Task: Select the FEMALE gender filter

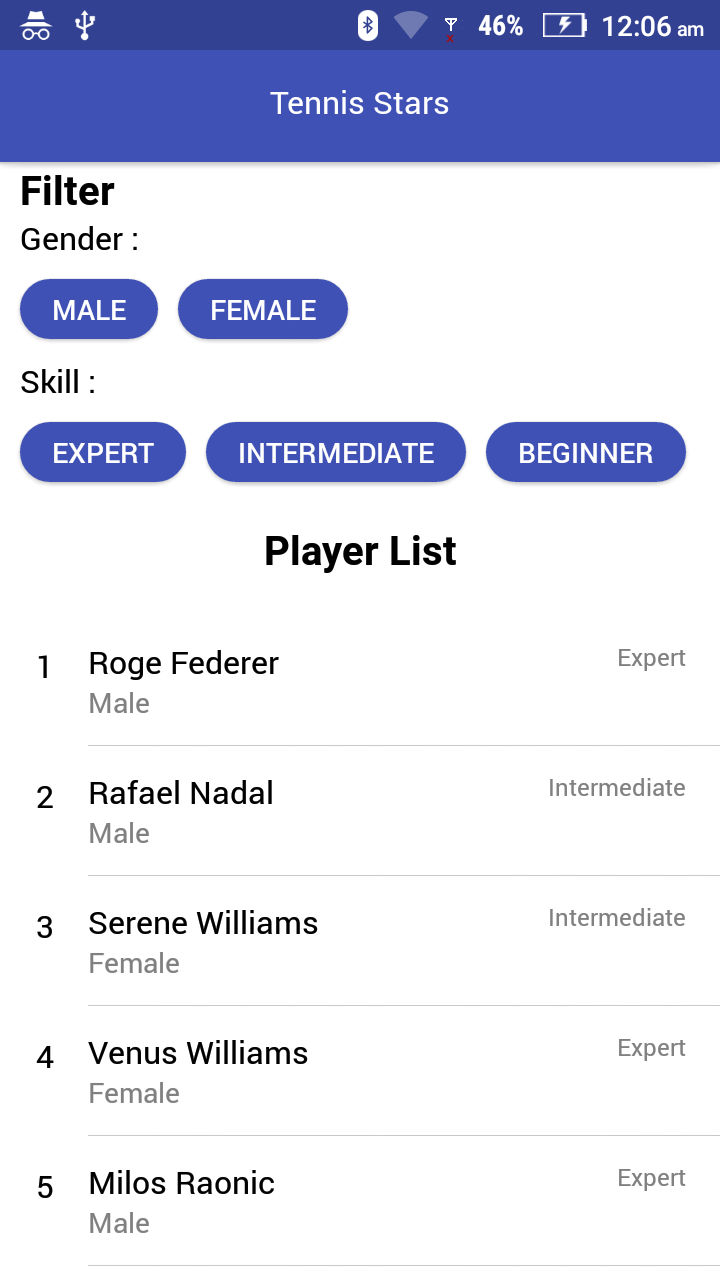Action: click(x=263, y=310)
